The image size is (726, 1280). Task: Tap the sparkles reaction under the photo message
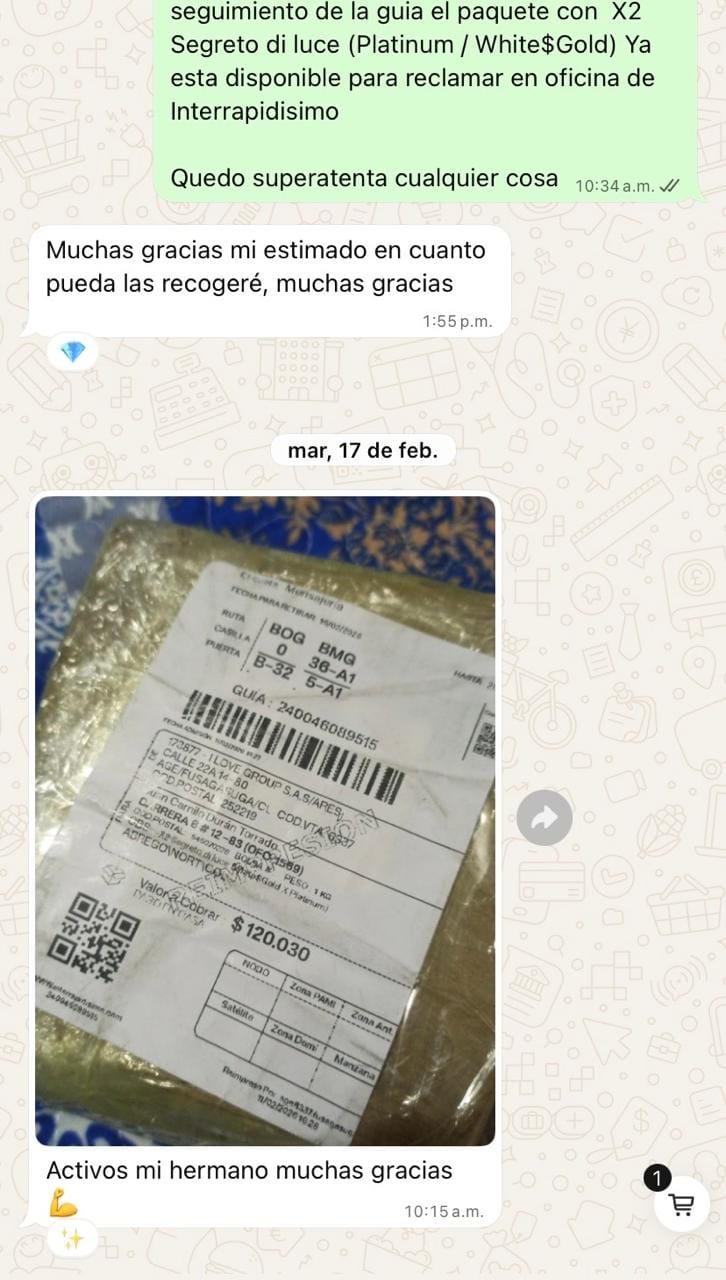[72, 1240]
